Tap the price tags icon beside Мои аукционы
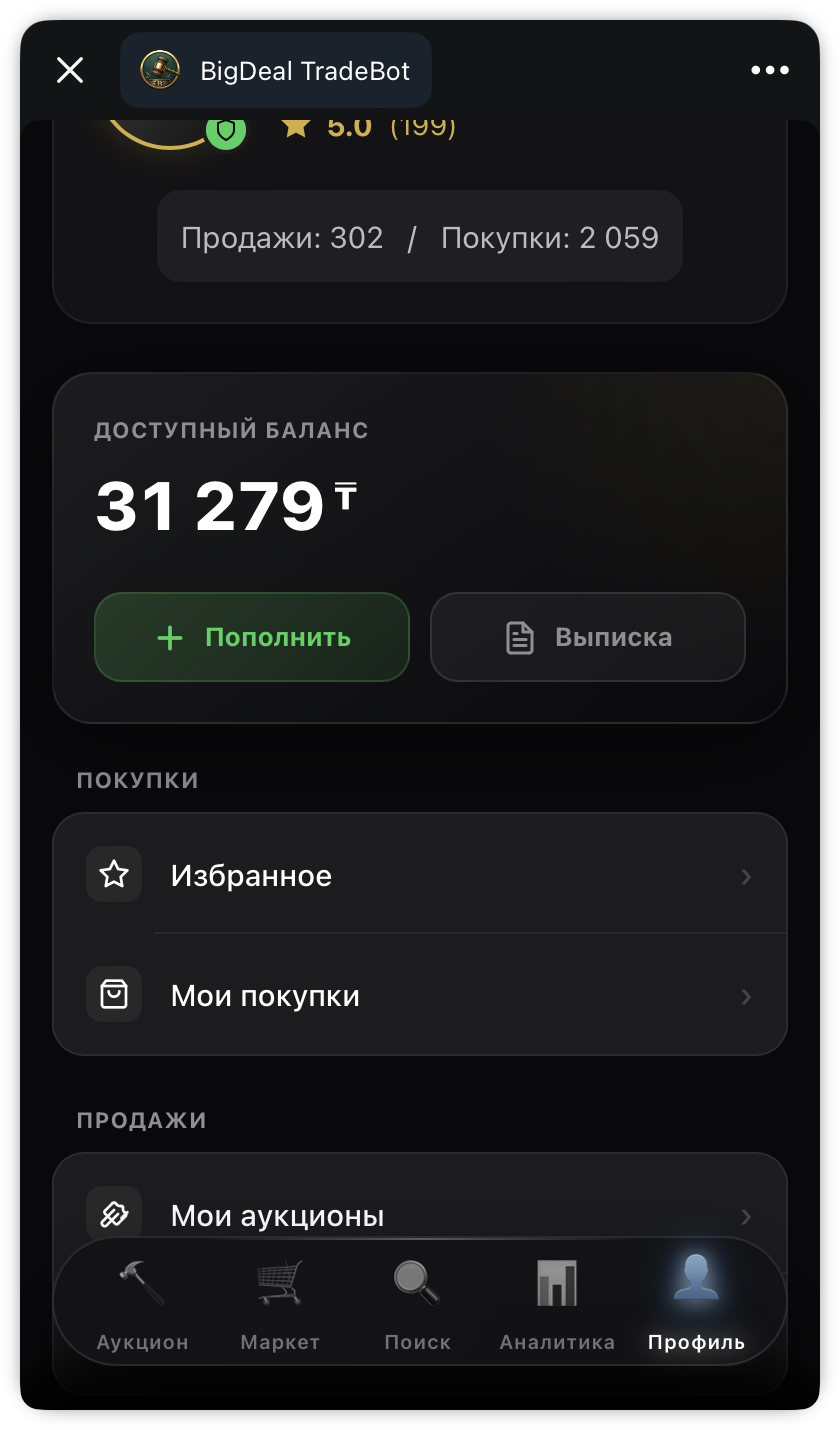The width and height of the screenshot is (840, 1430). pyautogui.click(x=113, y=1213)
